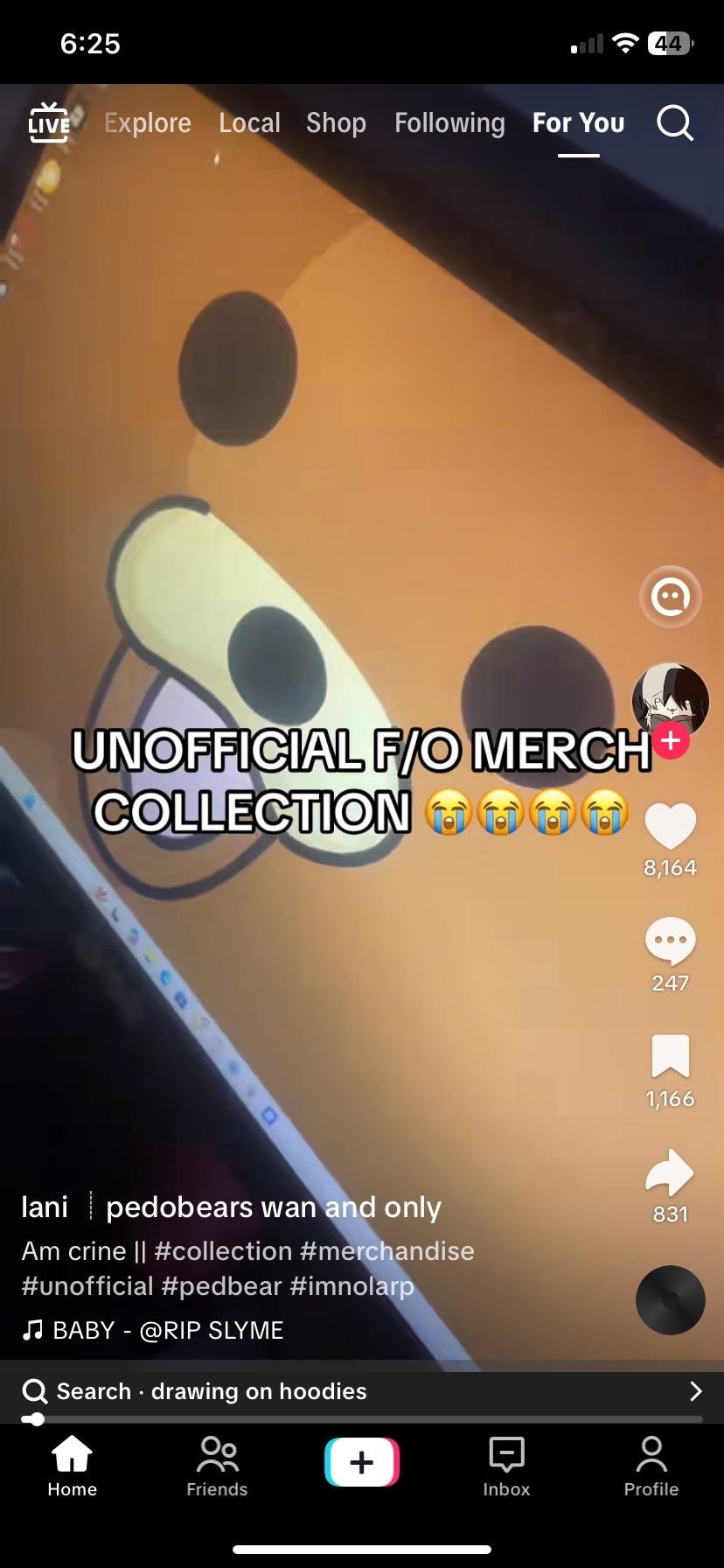The height and width of the screenshot is (1568, 724).
Task: Open the comments on this video
Action: pyautogui.click(x=670, y=941)
